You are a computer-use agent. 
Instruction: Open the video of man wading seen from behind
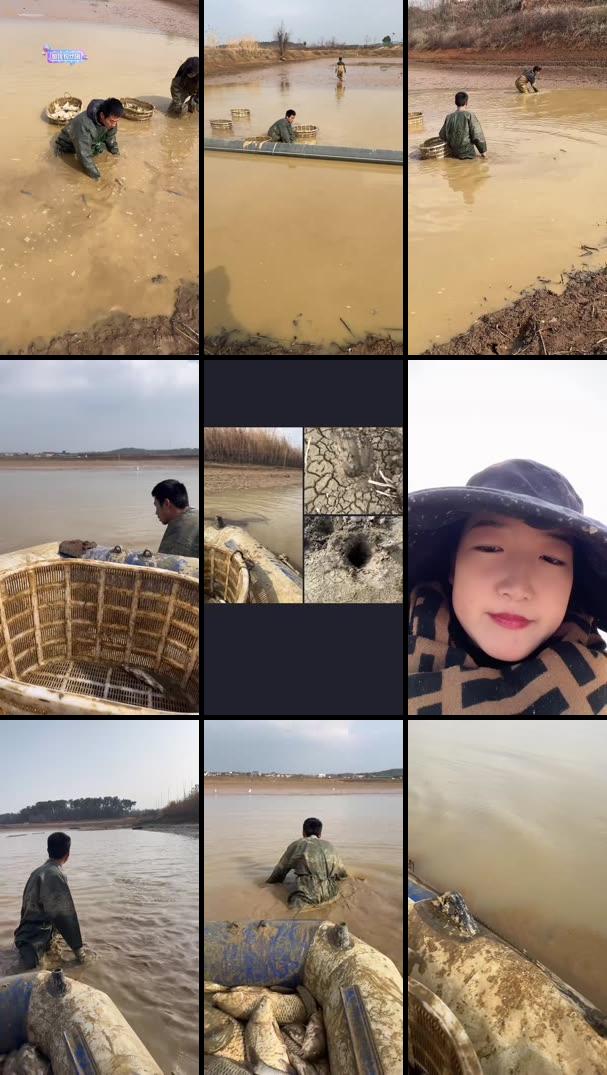coord(508,177)
